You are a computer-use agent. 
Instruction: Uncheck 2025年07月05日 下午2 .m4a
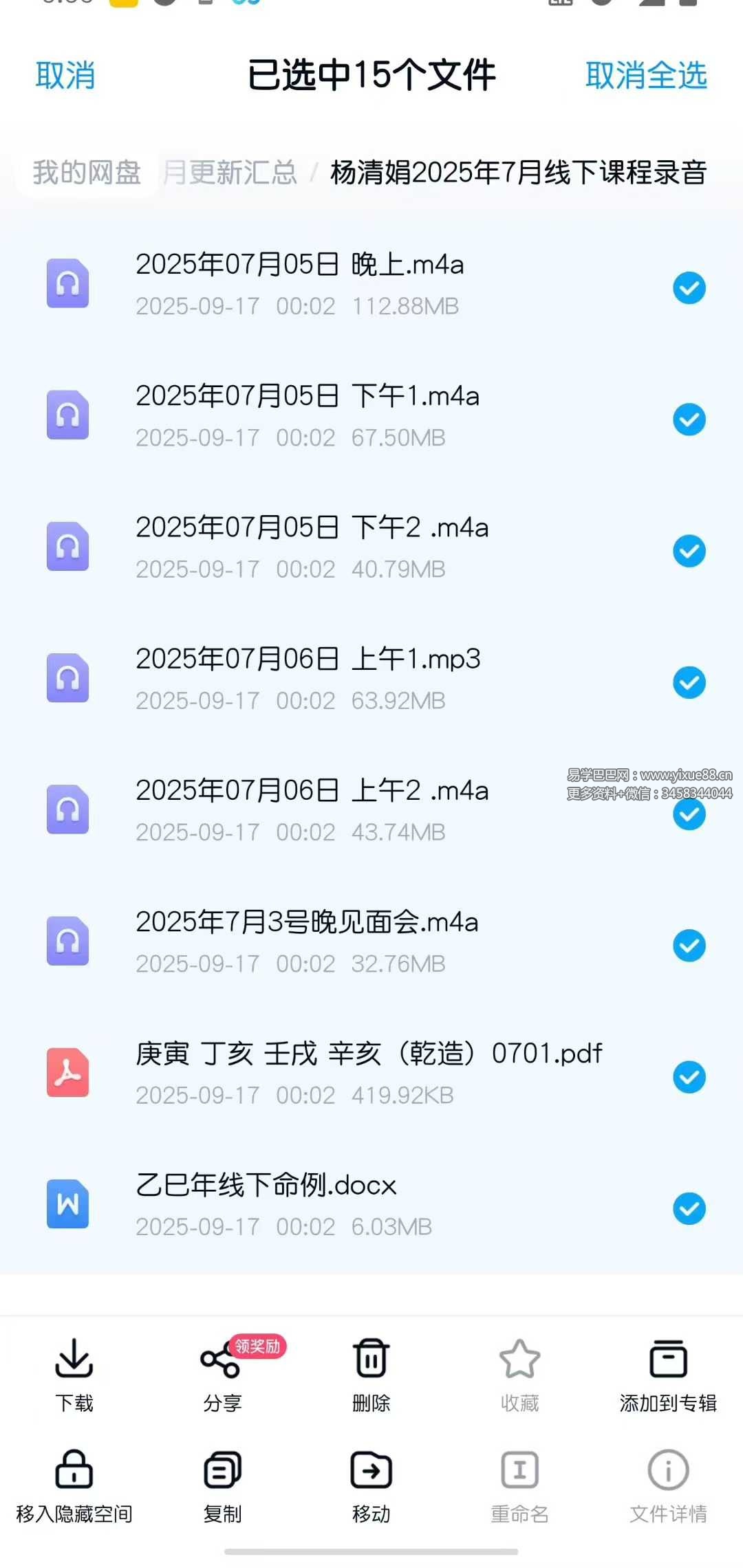coord(689,551)
